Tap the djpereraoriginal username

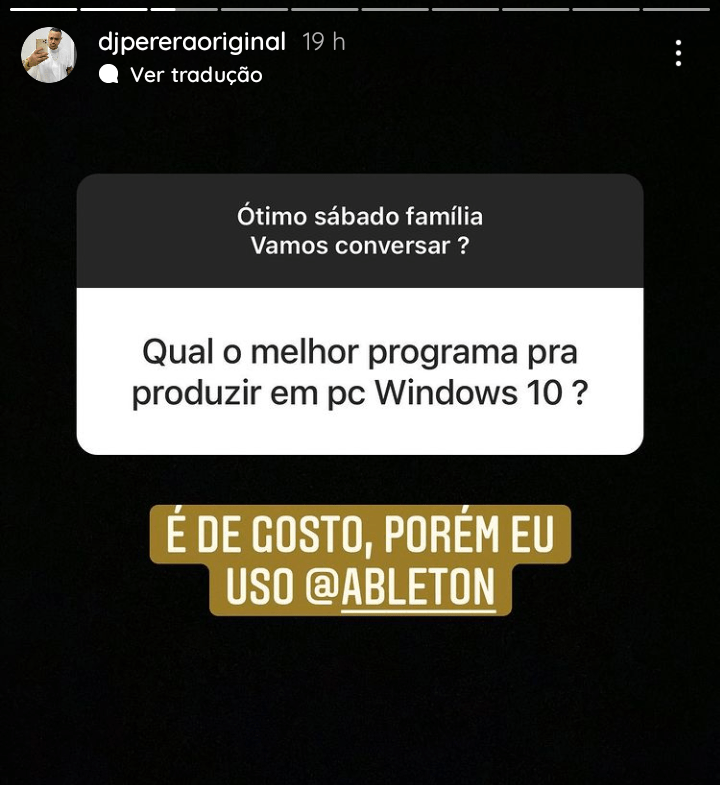(192, 41)
